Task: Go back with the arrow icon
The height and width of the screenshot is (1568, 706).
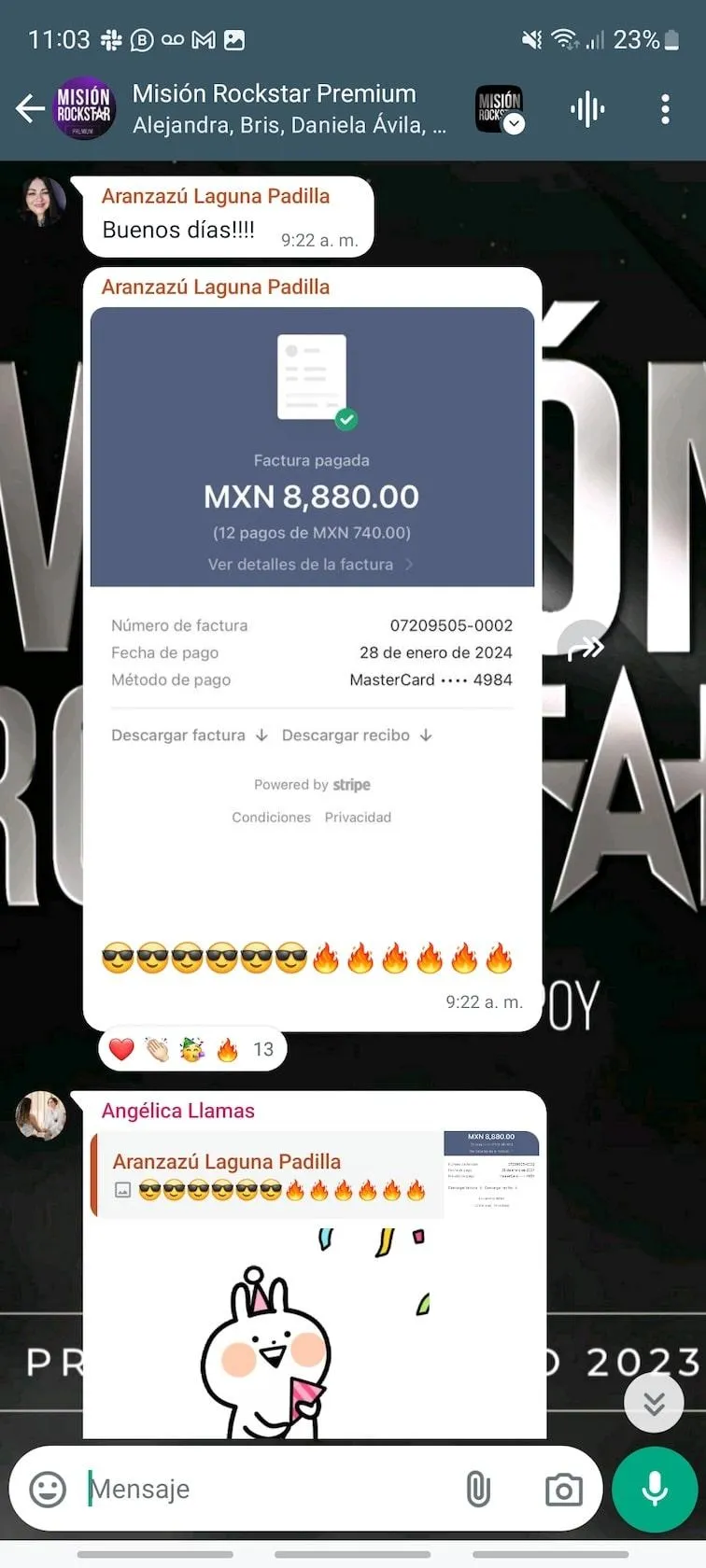Action: click(x=30, y=109)
